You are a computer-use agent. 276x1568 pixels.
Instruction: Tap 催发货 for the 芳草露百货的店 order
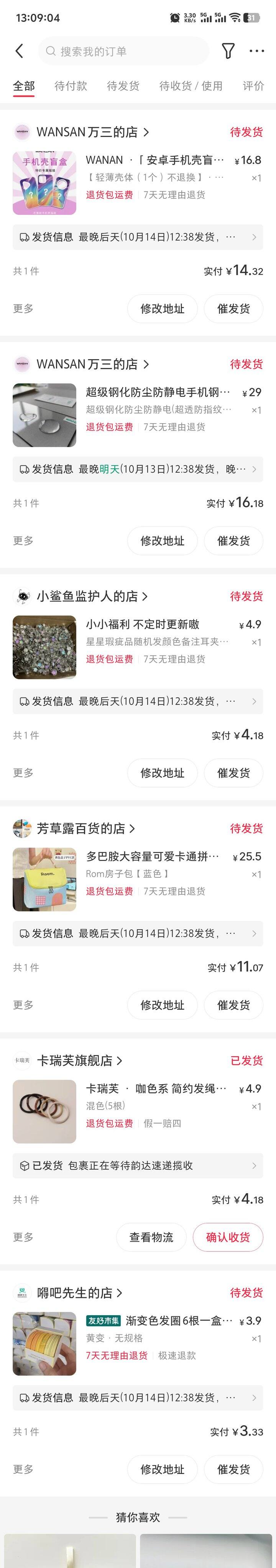[x=233, y=1005]
